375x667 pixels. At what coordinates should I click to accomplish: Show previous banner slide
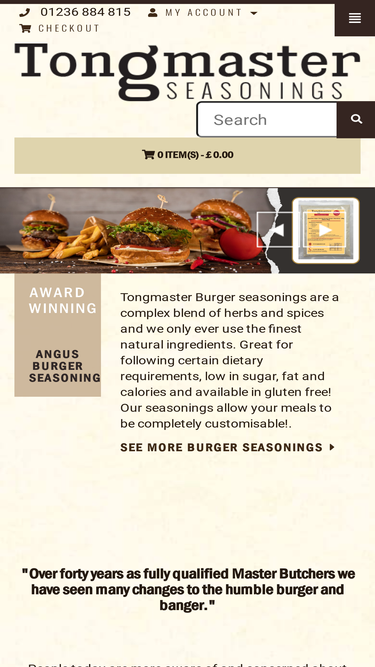(x=276, y=230)
